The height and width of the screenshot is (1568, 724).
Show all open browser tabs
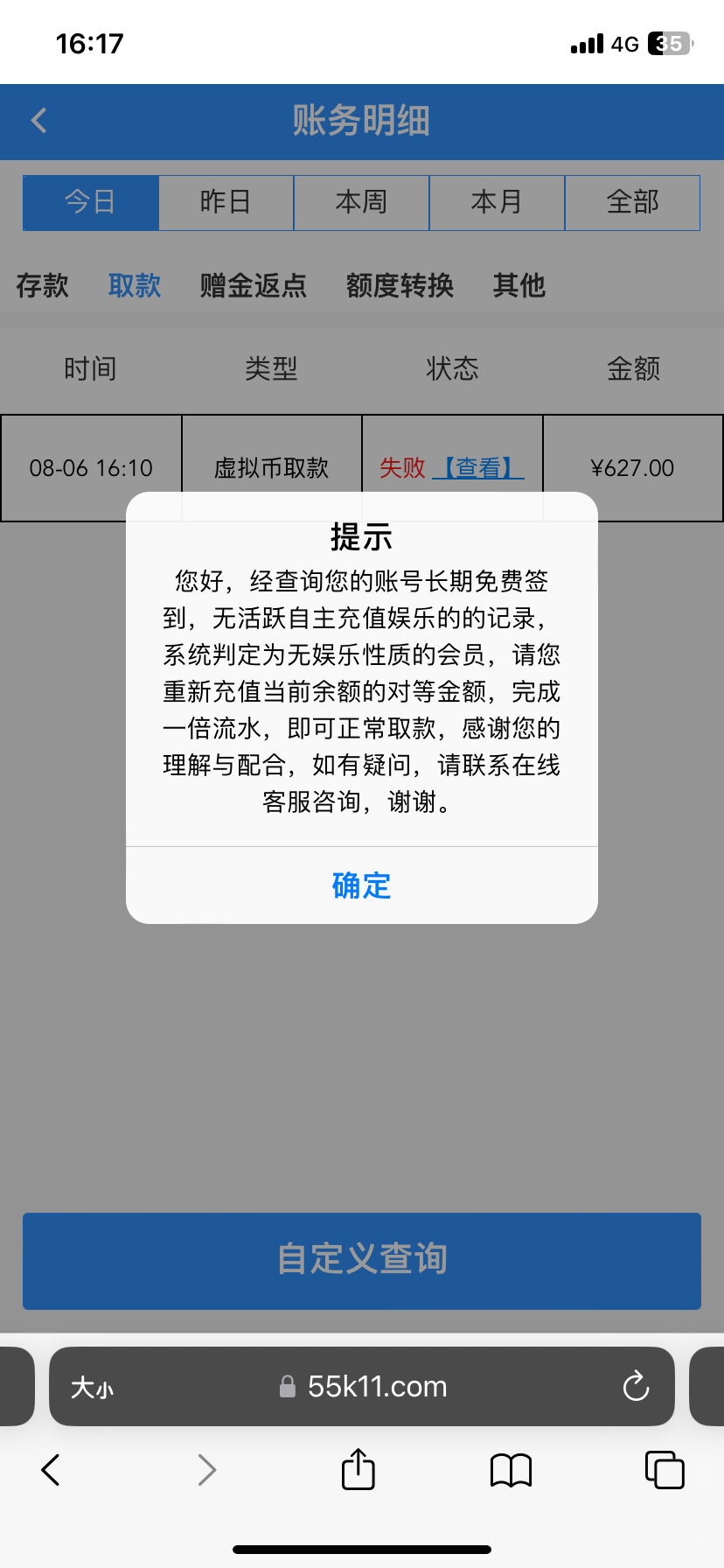pos(664,1469)
